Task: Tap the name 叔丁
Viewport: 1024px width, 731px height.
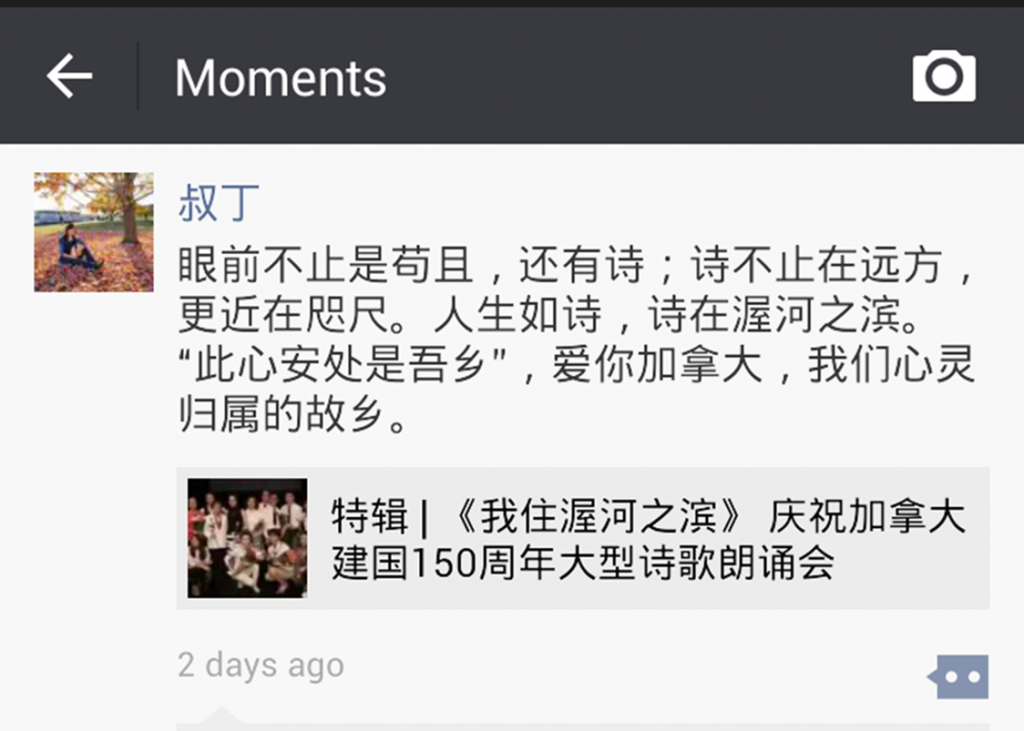Action: click(218, 203)
